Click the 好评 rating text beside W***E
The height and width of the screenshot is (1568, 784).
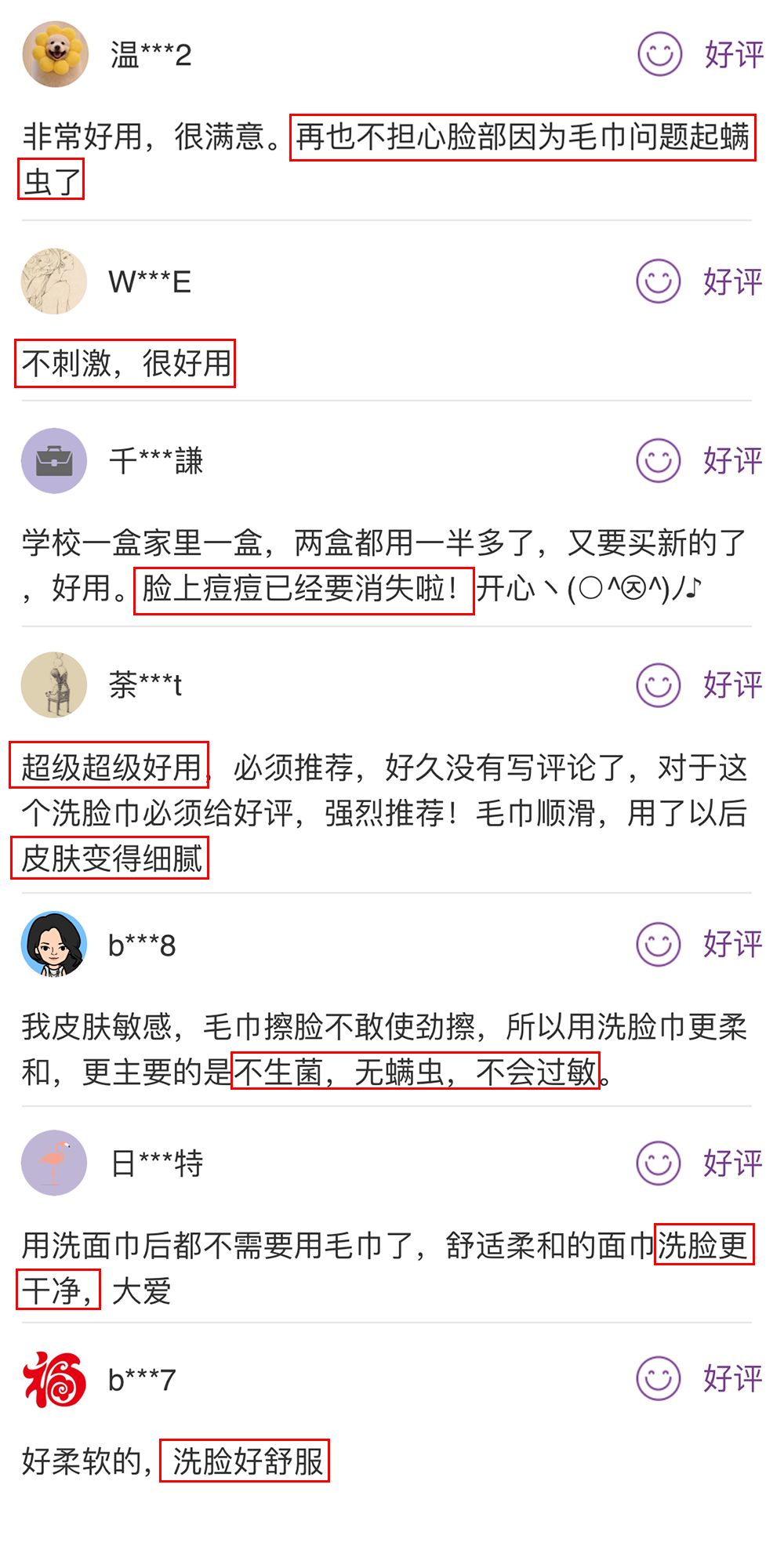(731, 281)
